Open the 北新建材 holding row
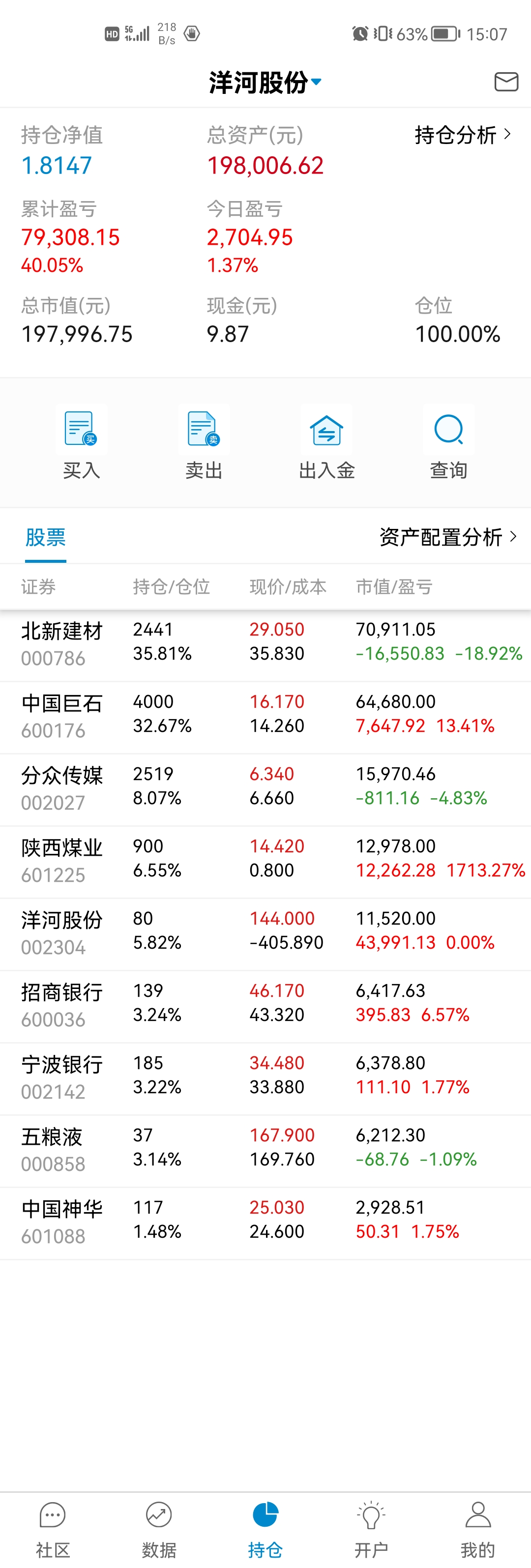Screen dimensions: 531x1568 (265, 644)
